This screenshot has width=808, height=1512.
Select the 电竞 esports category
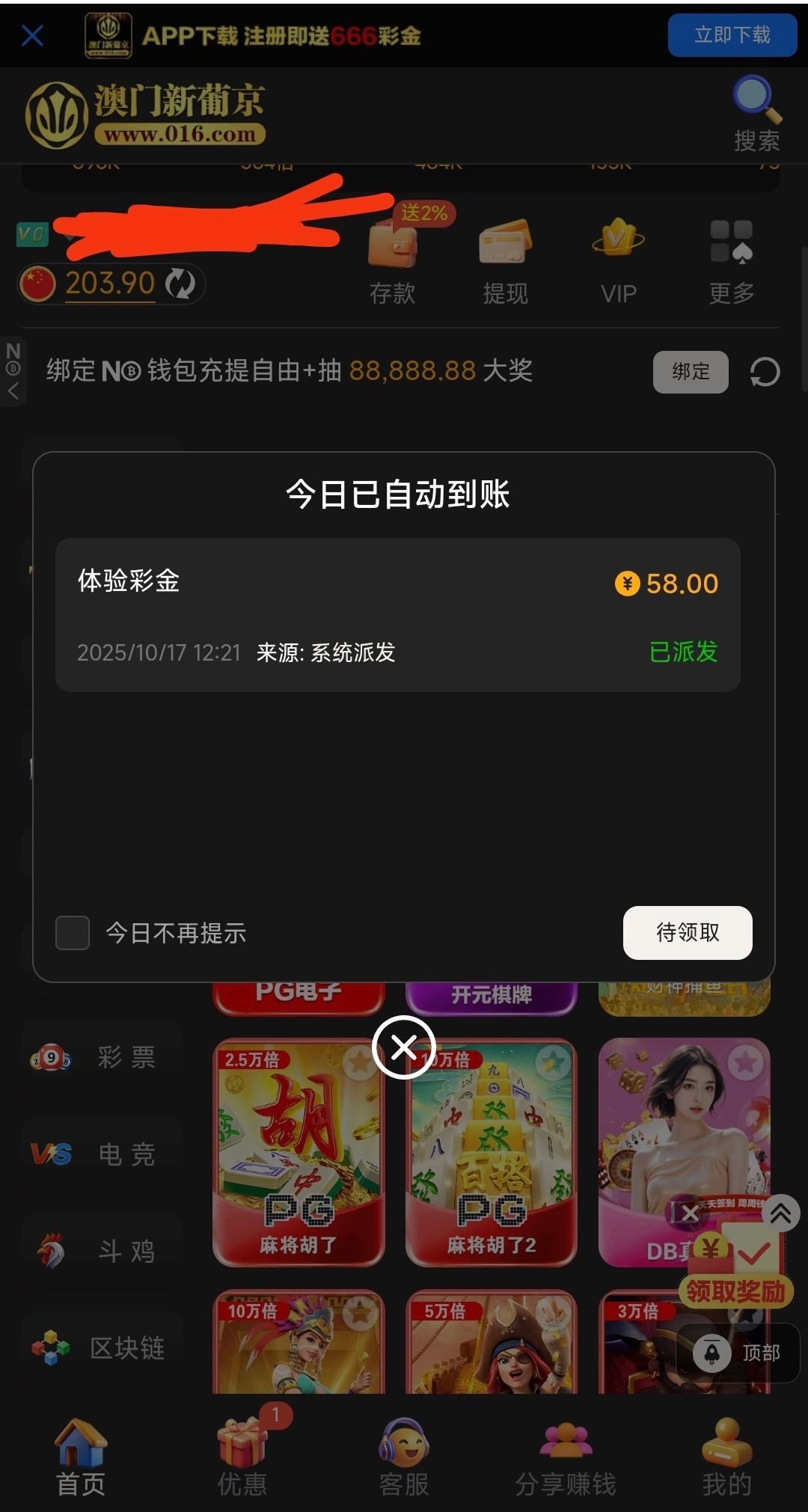102,1154
